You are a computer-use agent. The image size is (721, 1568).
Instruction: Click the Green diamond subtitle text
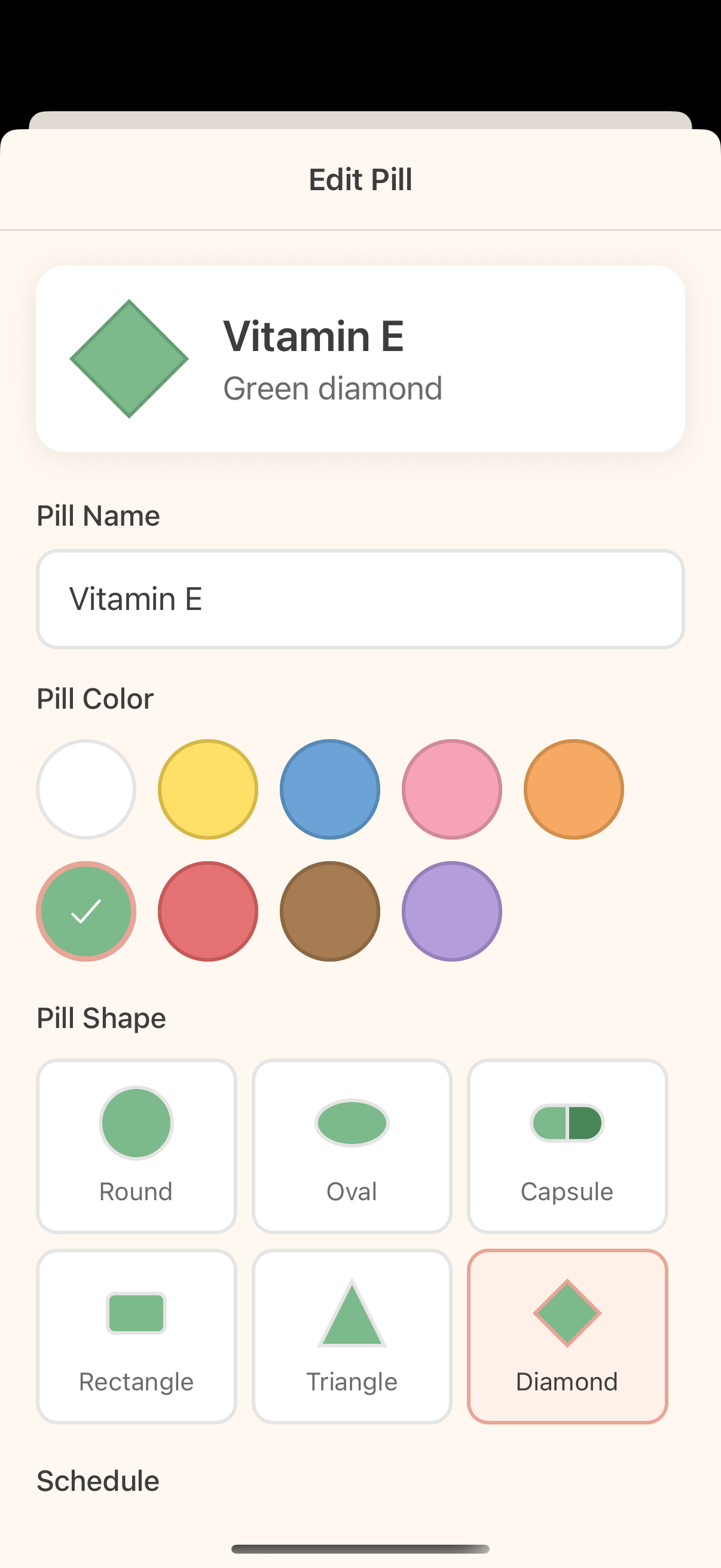334,388
